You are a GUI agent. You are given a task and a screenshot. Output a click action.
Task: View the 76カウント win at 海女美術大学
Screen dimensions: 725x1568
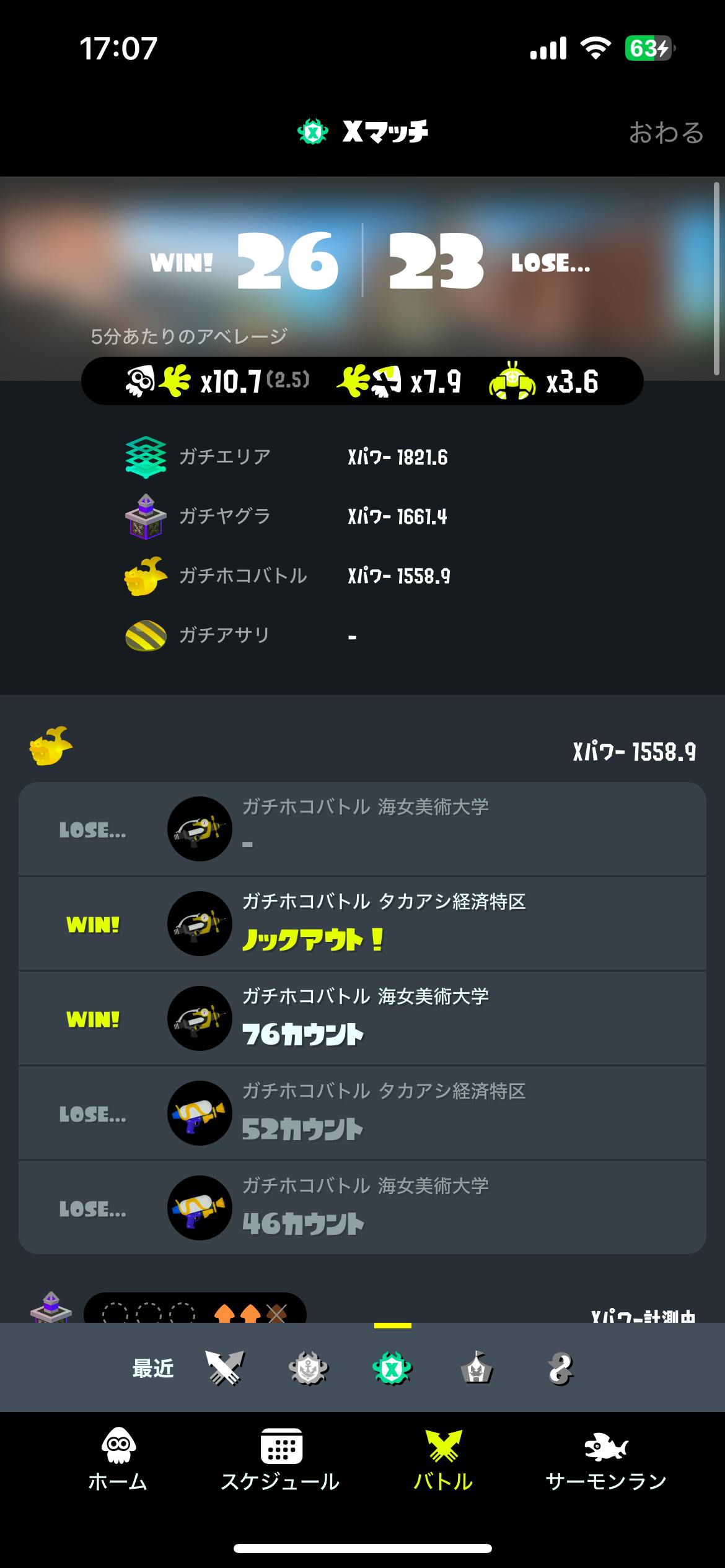[362, 1019]
